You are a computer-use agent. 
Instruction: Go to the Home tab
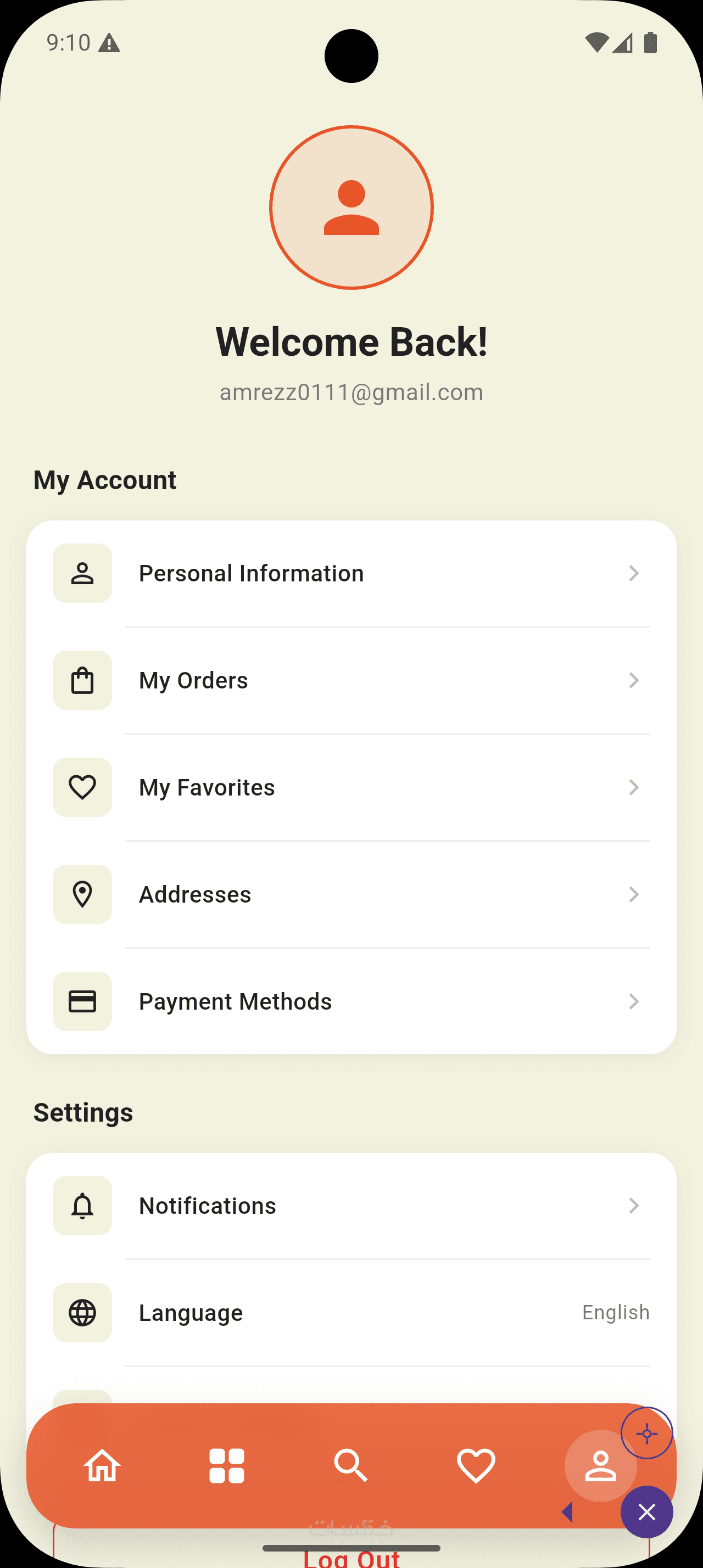tap(102, 1466)
